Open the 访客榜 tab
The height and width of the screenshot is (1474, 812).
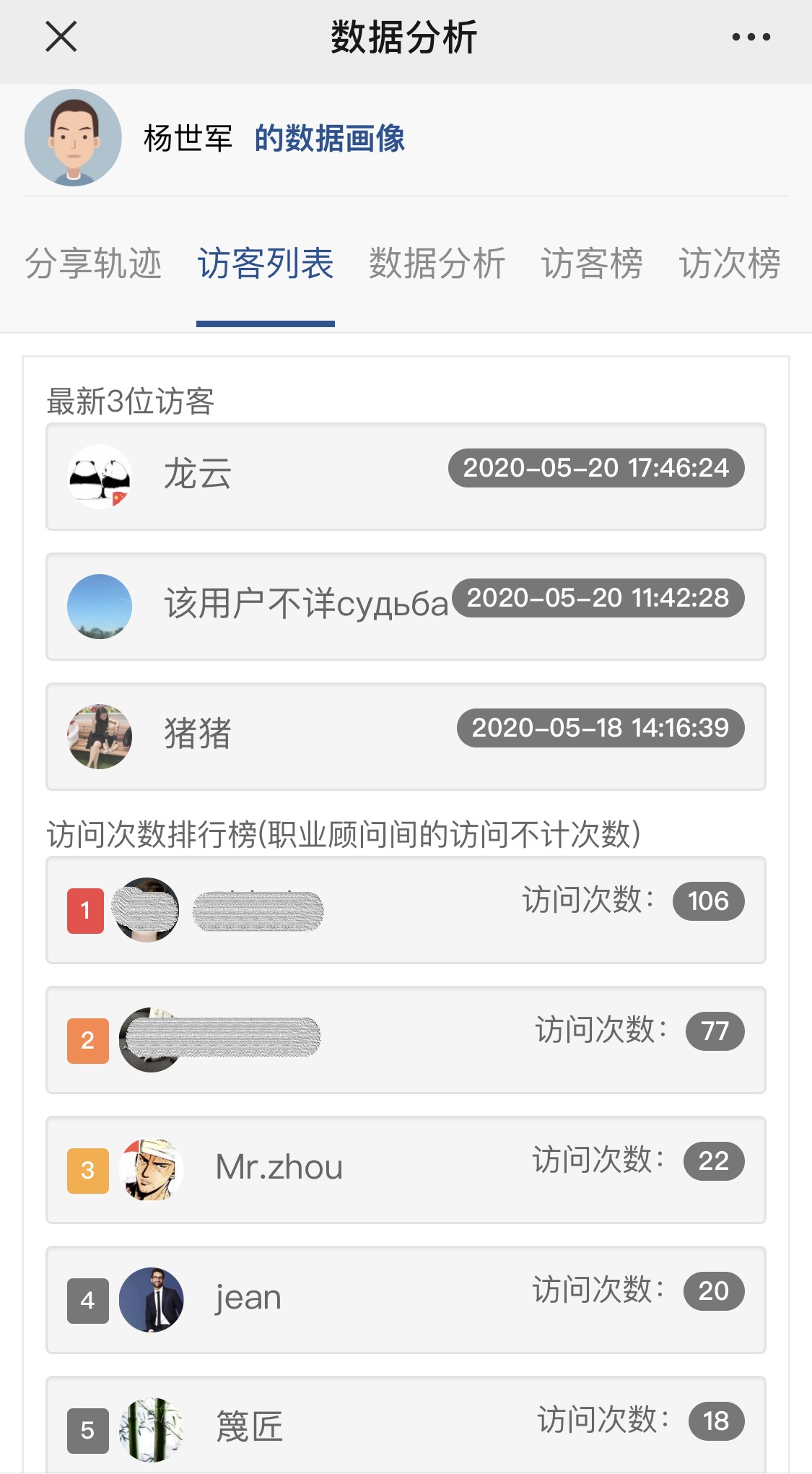[x=593, y=264]
